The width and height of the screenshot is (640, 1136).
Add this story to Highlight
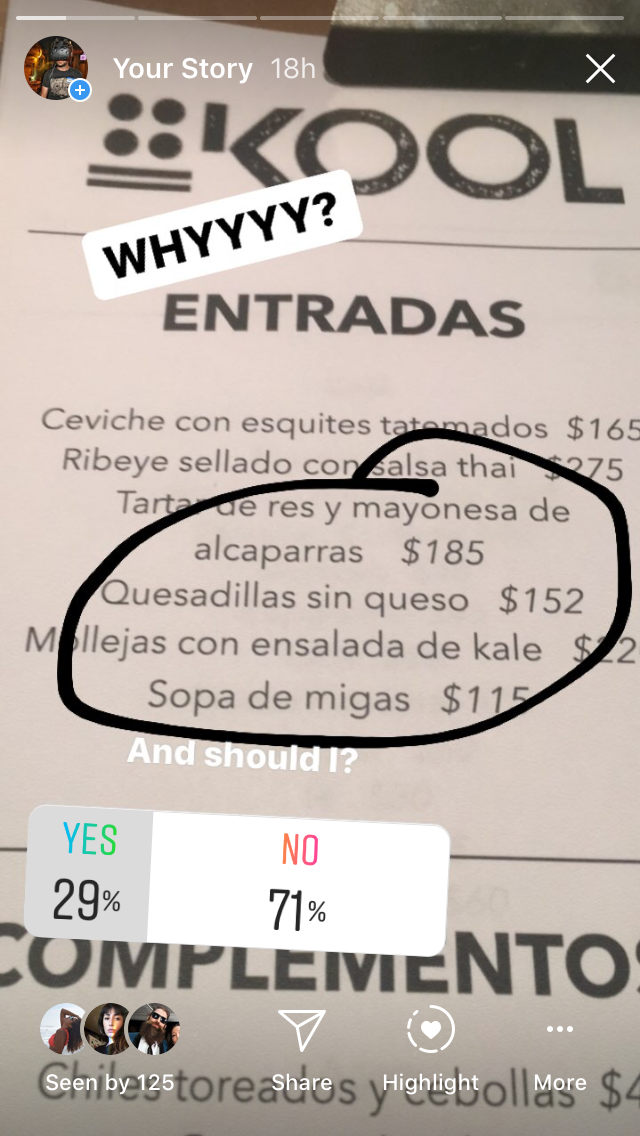click(430, 1048)
